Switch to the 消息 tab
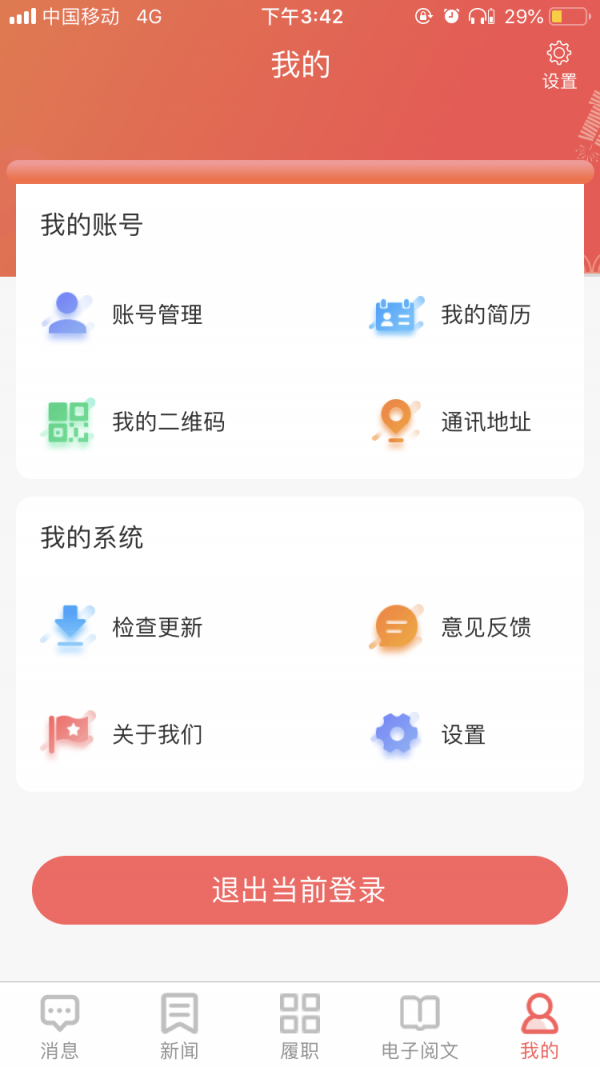Image resolution: width=600 pixels, height=1067 pixels. [x=60, y=1026]
